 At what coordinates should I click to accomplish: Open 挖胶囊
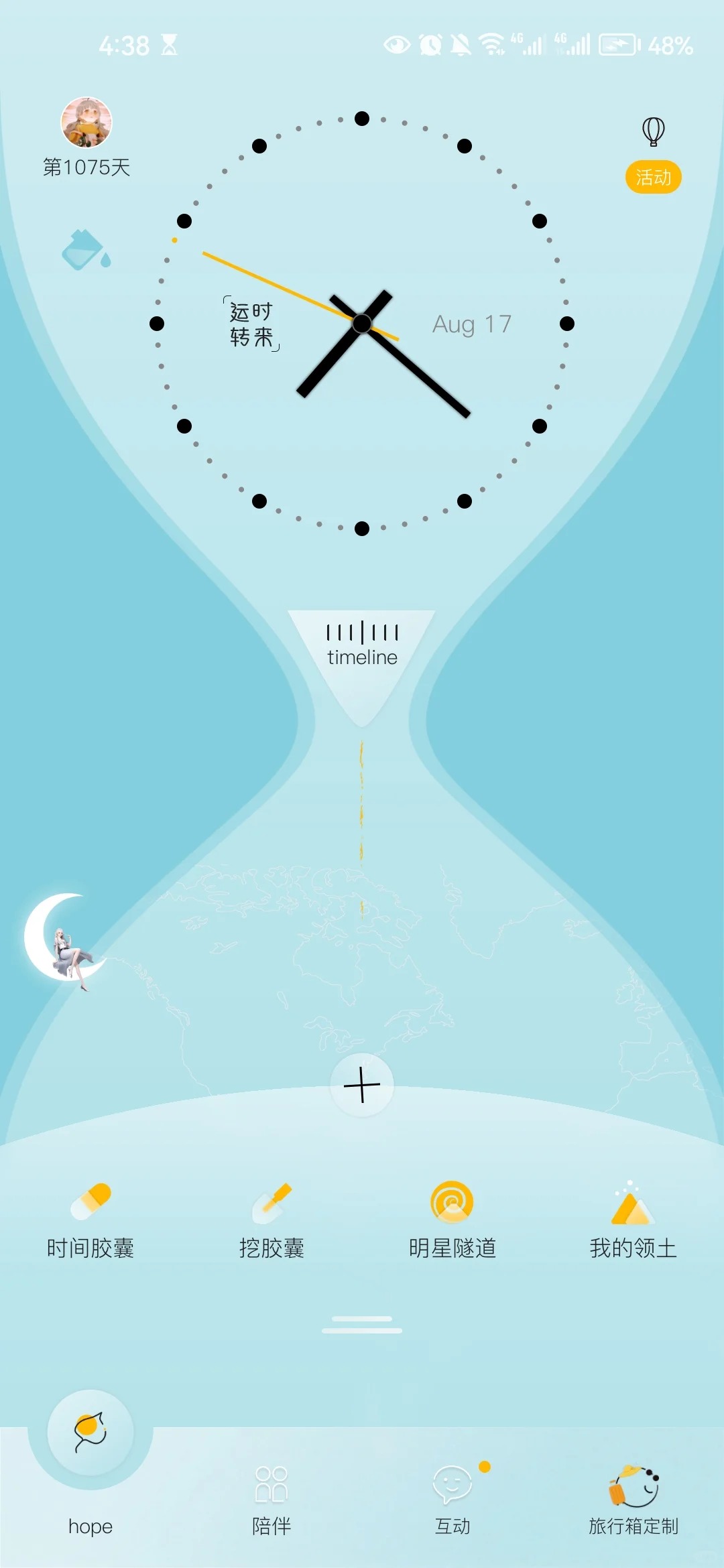coord(271,1222)
